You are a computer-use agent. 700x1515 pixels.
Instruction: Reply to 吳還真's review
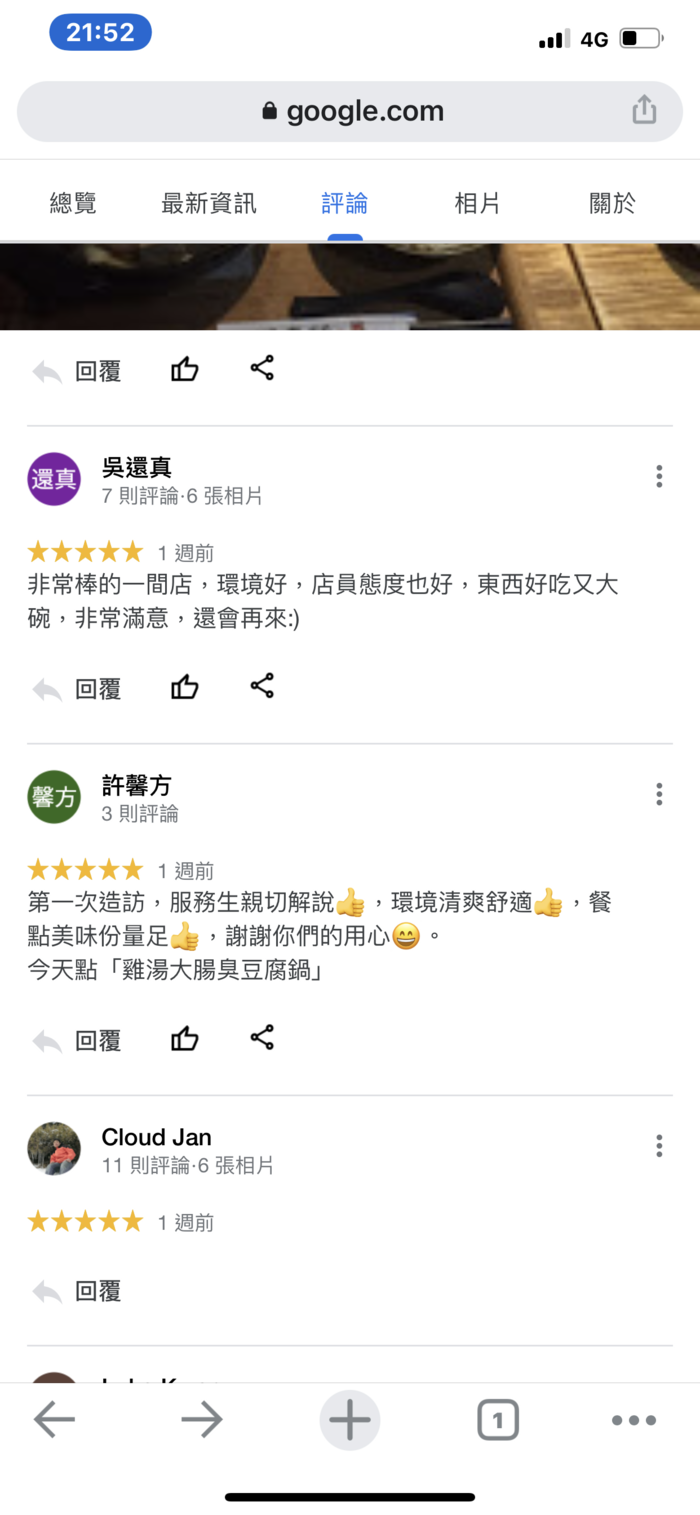click(78, 689)
